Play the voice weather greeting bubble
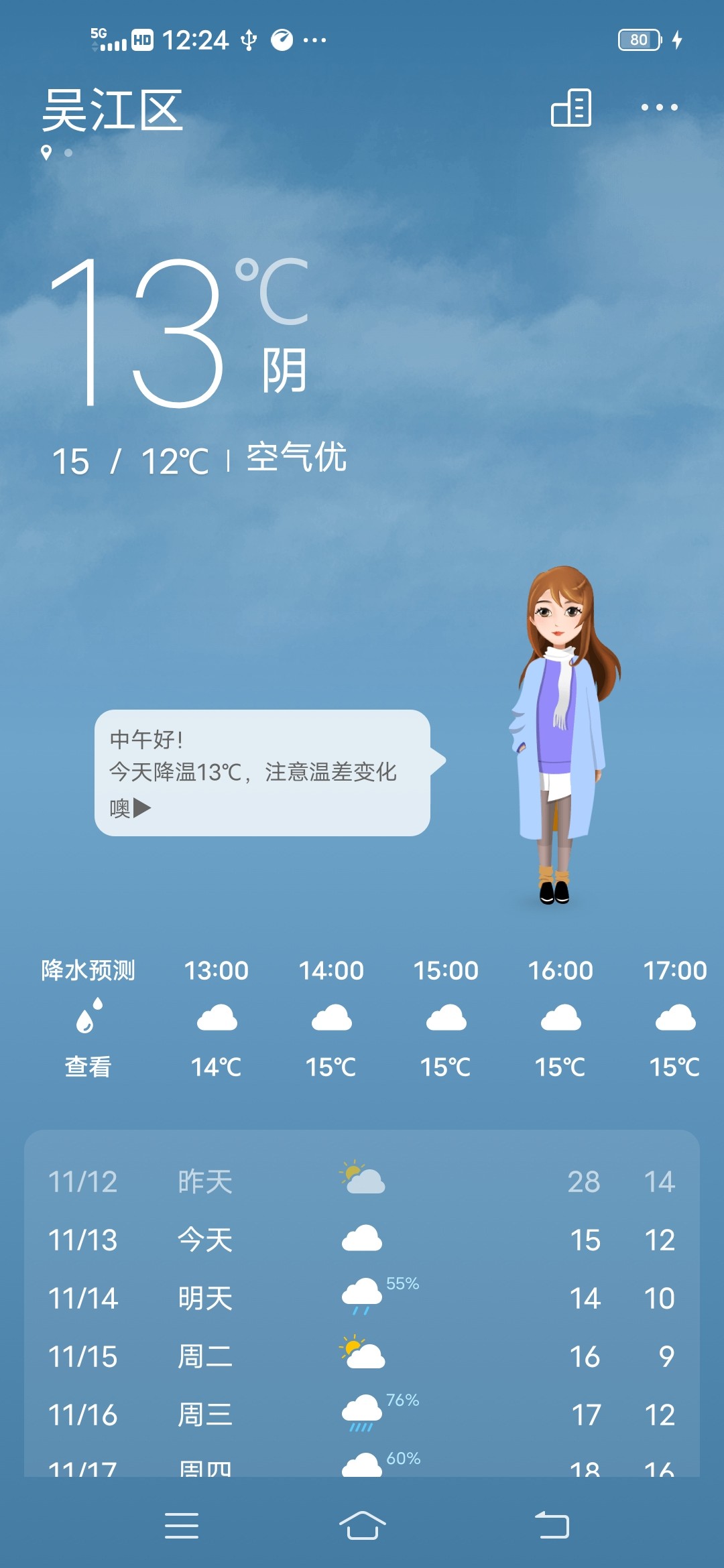Screen dimensions: 724x1568 click(x=262, y=773)
